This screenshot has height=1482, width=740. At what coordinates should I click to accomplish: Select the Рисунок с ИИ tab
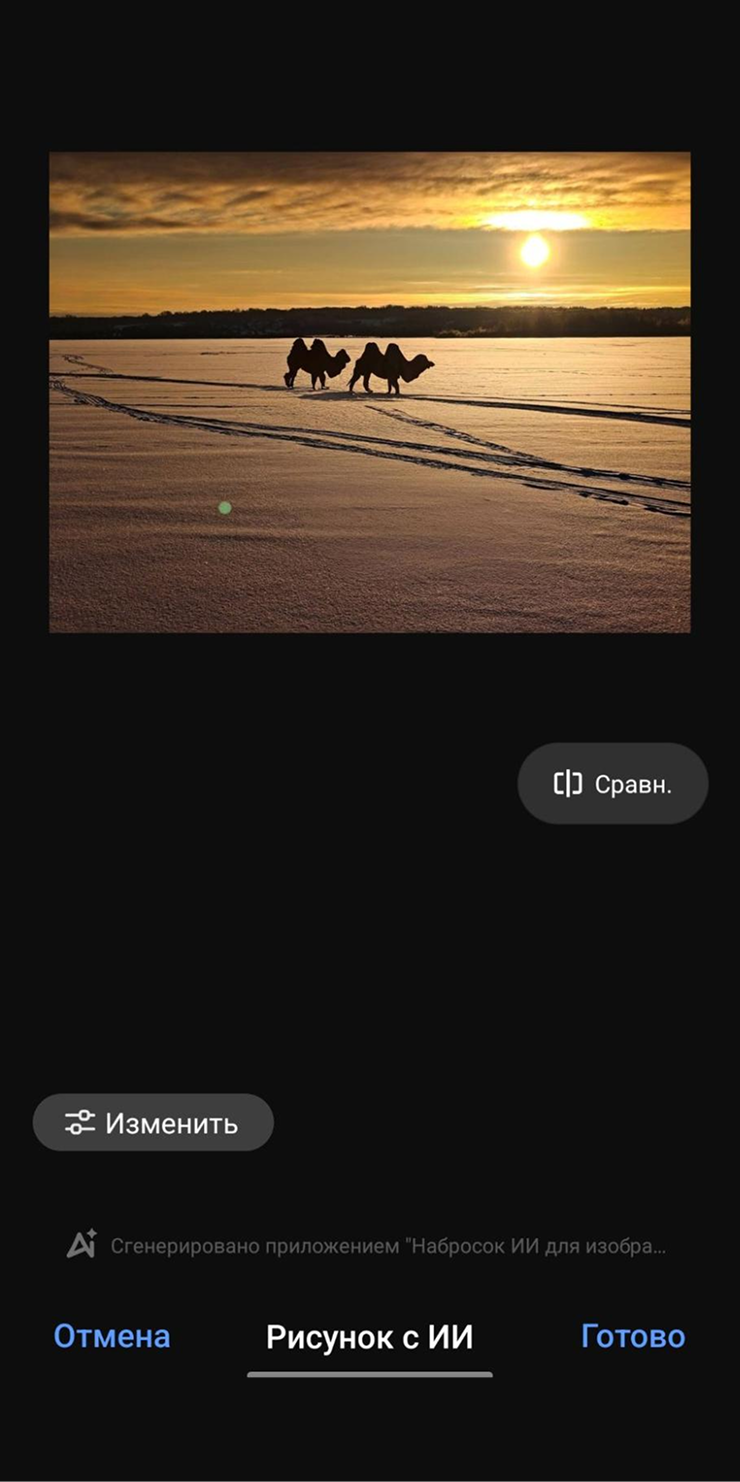369,1338
